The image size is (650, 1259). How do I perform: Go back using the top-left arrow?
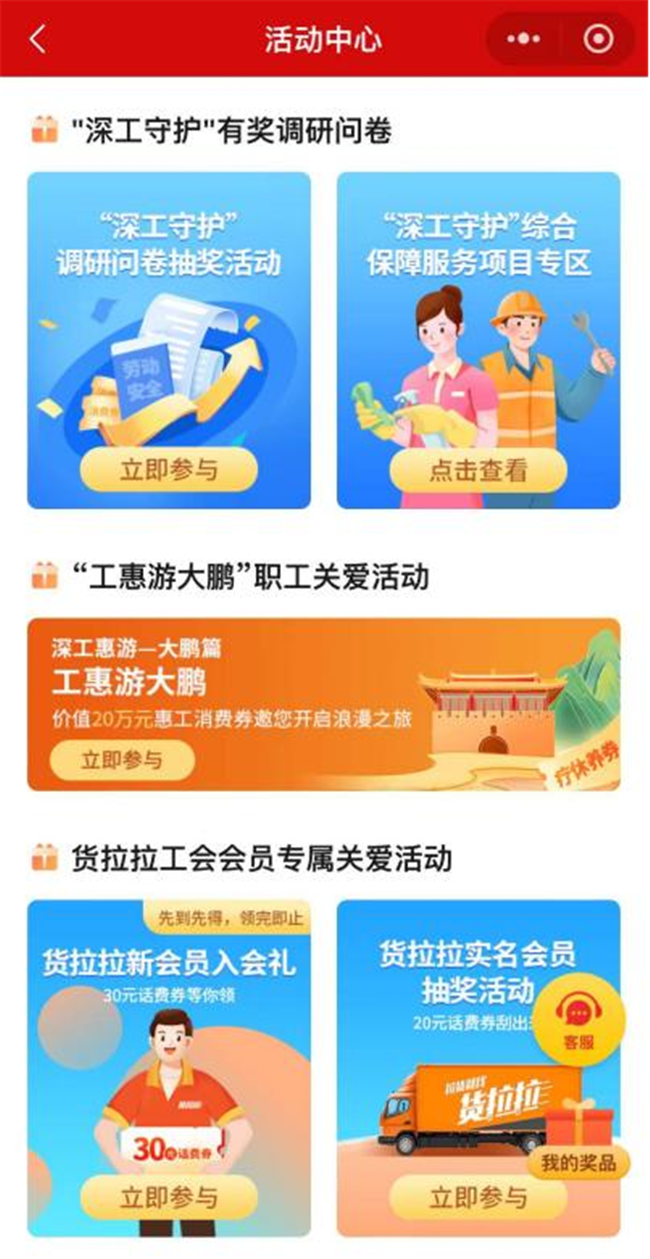pyautogui.click(x=38, y=40)
